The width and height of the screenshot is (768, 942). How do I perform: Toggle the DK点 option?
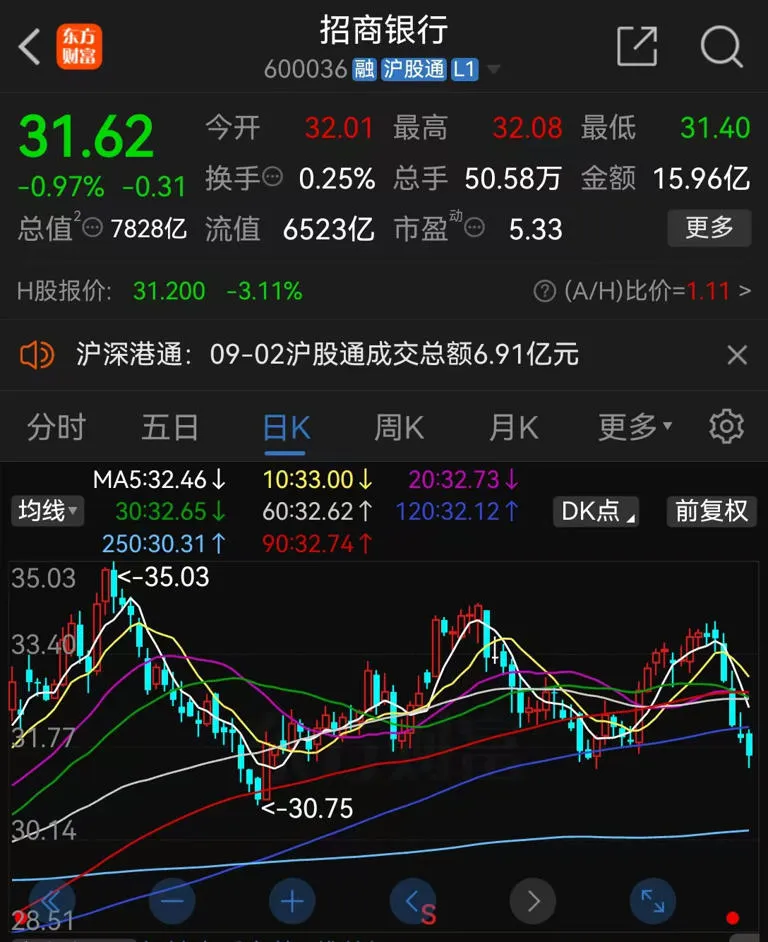tap(596, 511)
